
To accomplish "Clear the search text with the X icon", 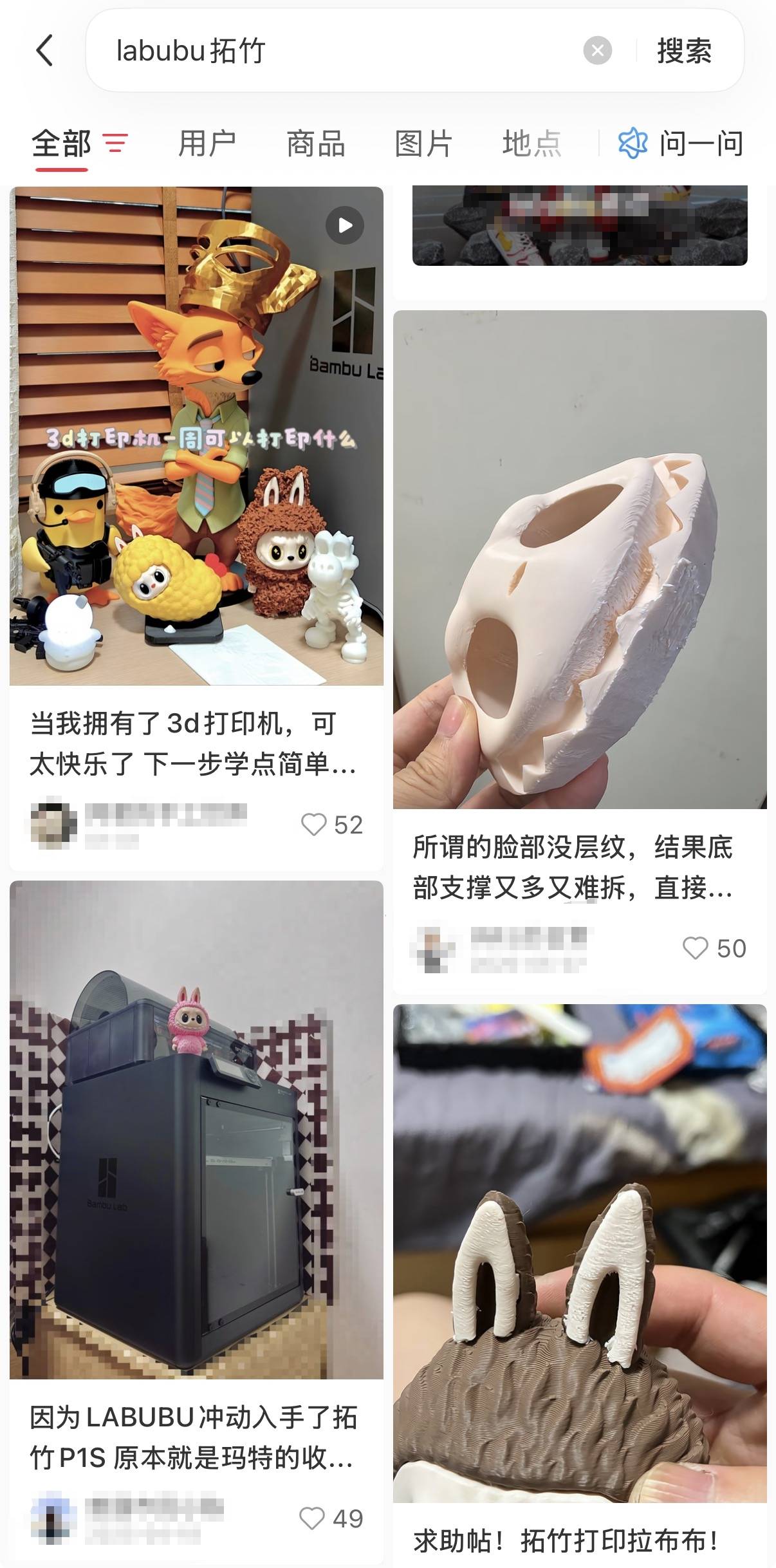I will [597, 51].
